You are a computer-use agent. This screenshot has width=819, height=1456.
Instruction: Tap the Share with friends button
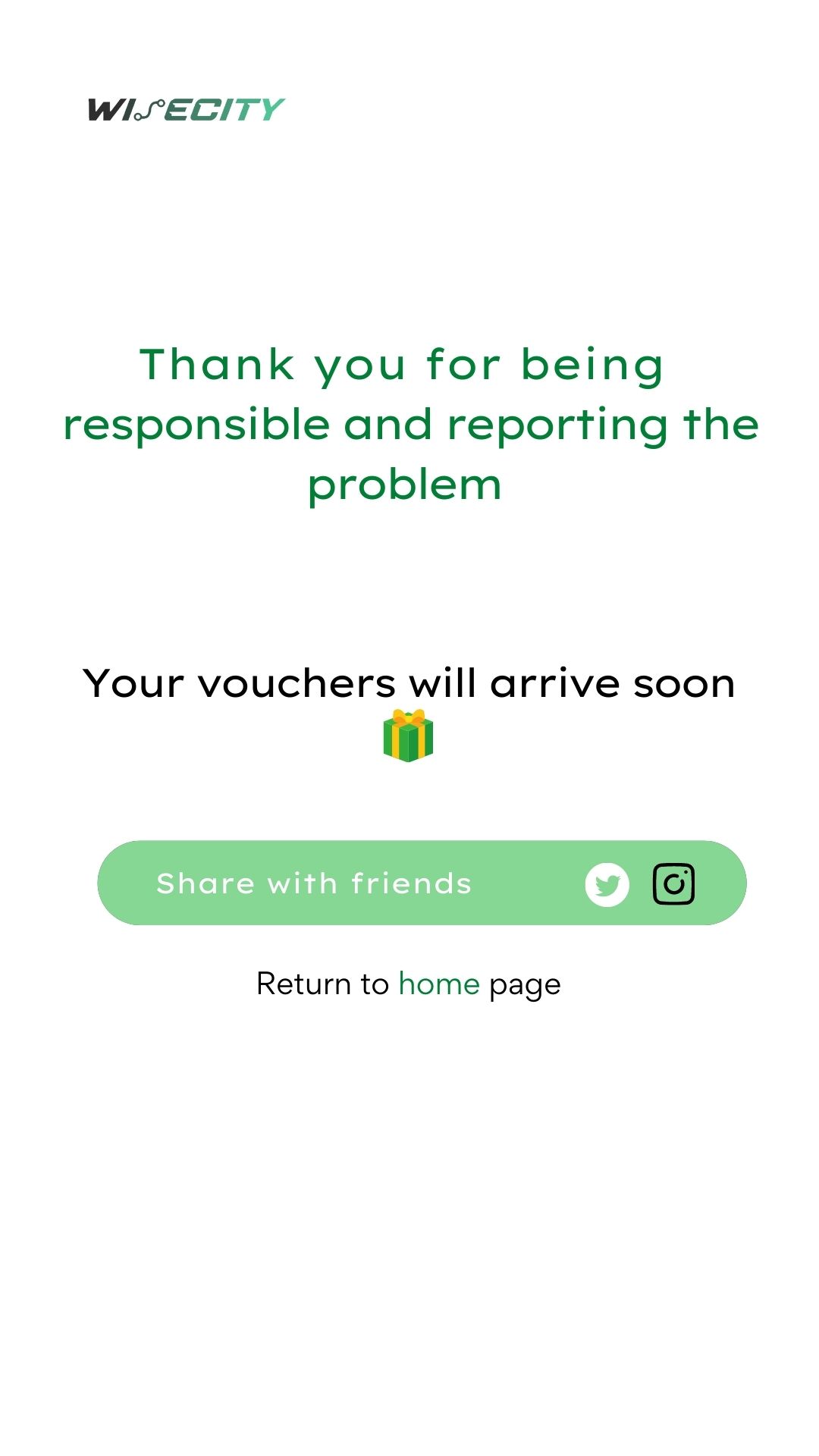(x=422, y=883)
